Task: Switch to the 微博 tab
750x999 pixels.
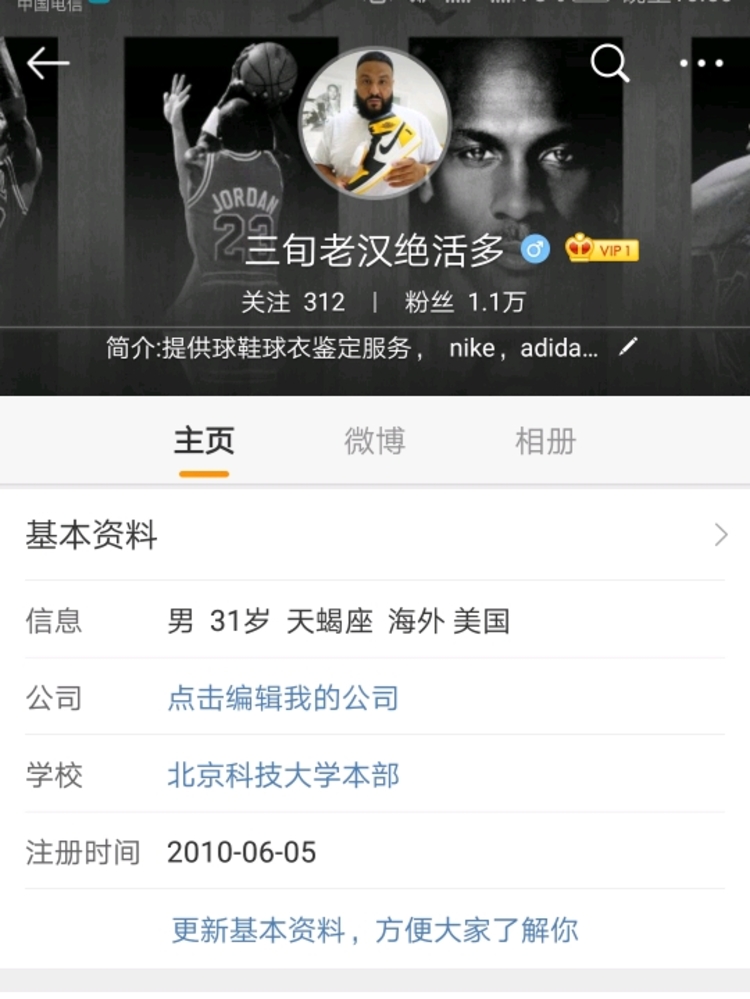Action: 375,441
